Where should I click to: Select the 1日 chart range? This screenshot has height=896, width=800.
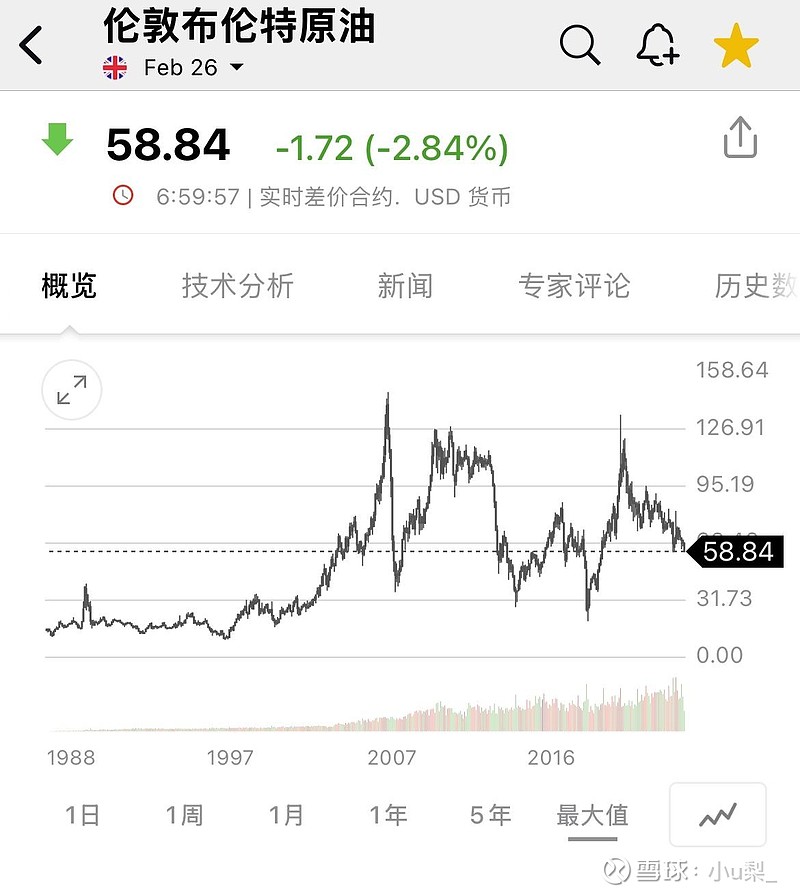pyautogui.click(x=82, y=815)
